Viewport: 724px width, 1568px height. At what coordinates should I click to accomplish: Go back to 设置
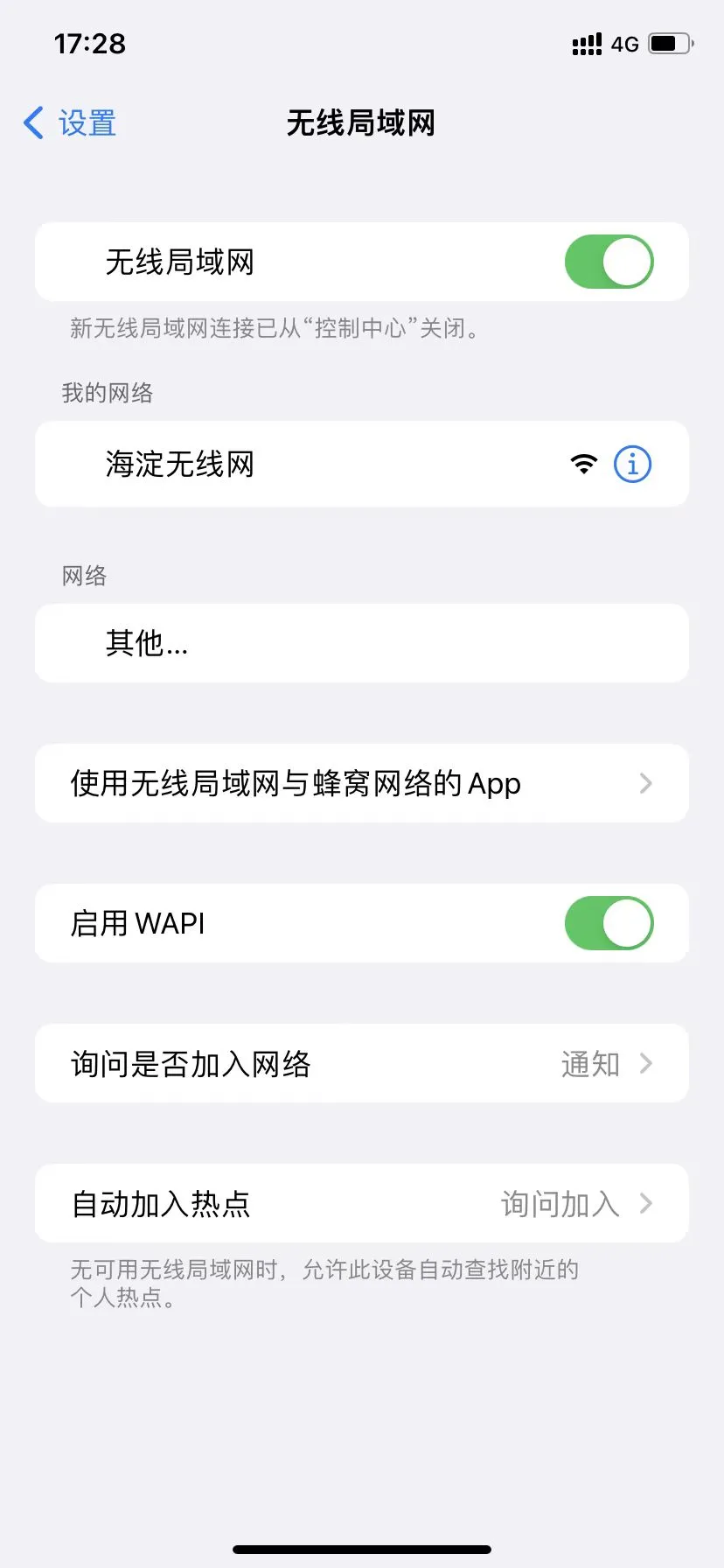pos(70,123)
